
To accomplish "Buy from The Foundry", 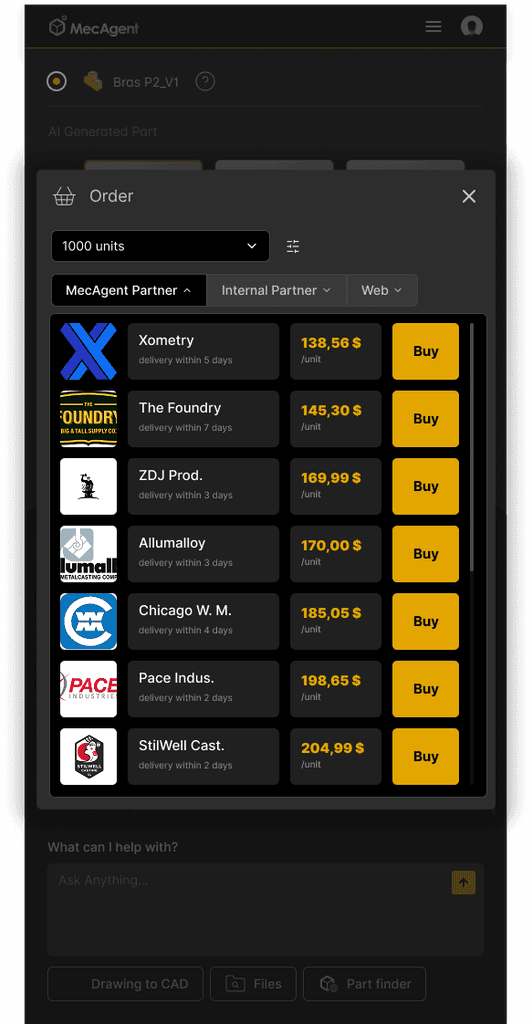I will click(426, 419).
